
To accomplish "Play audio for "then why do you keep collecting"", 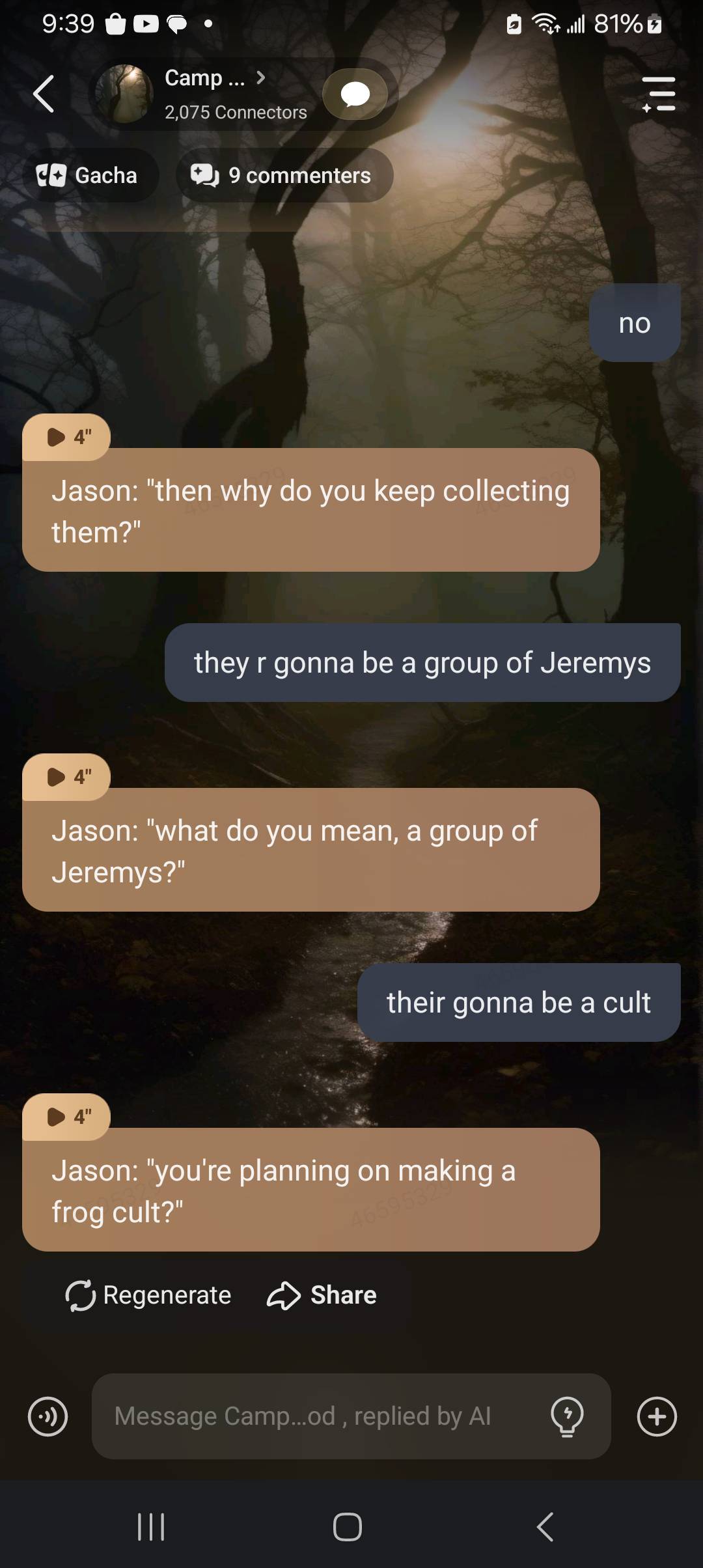I will pyautogui.click(x=67, y=437).
